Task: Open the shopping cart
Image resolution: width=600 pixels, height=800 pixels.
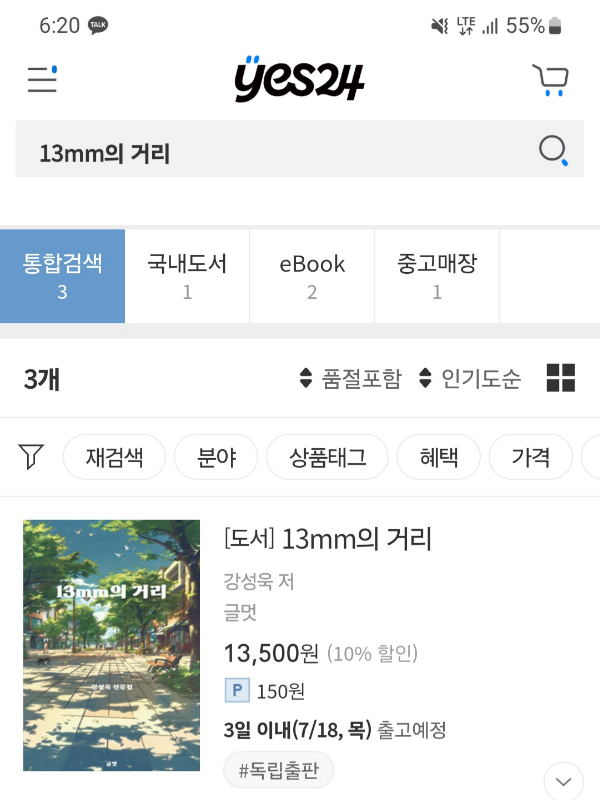Action: [550, 79]
